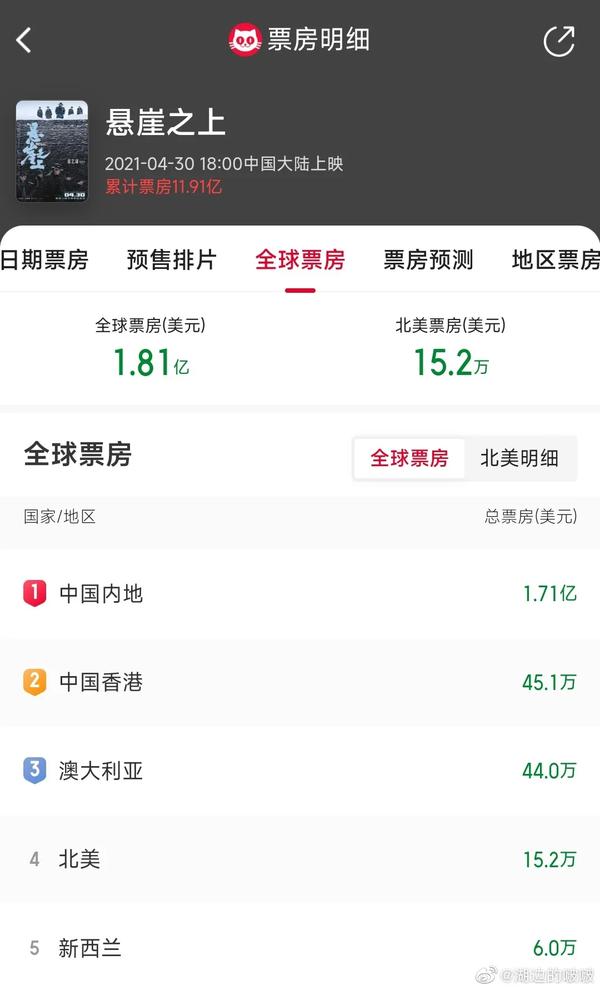Switch to the 北美明细 segment
Image resolution: width=600 pixels, height=990 pixels.
(520, 458)
